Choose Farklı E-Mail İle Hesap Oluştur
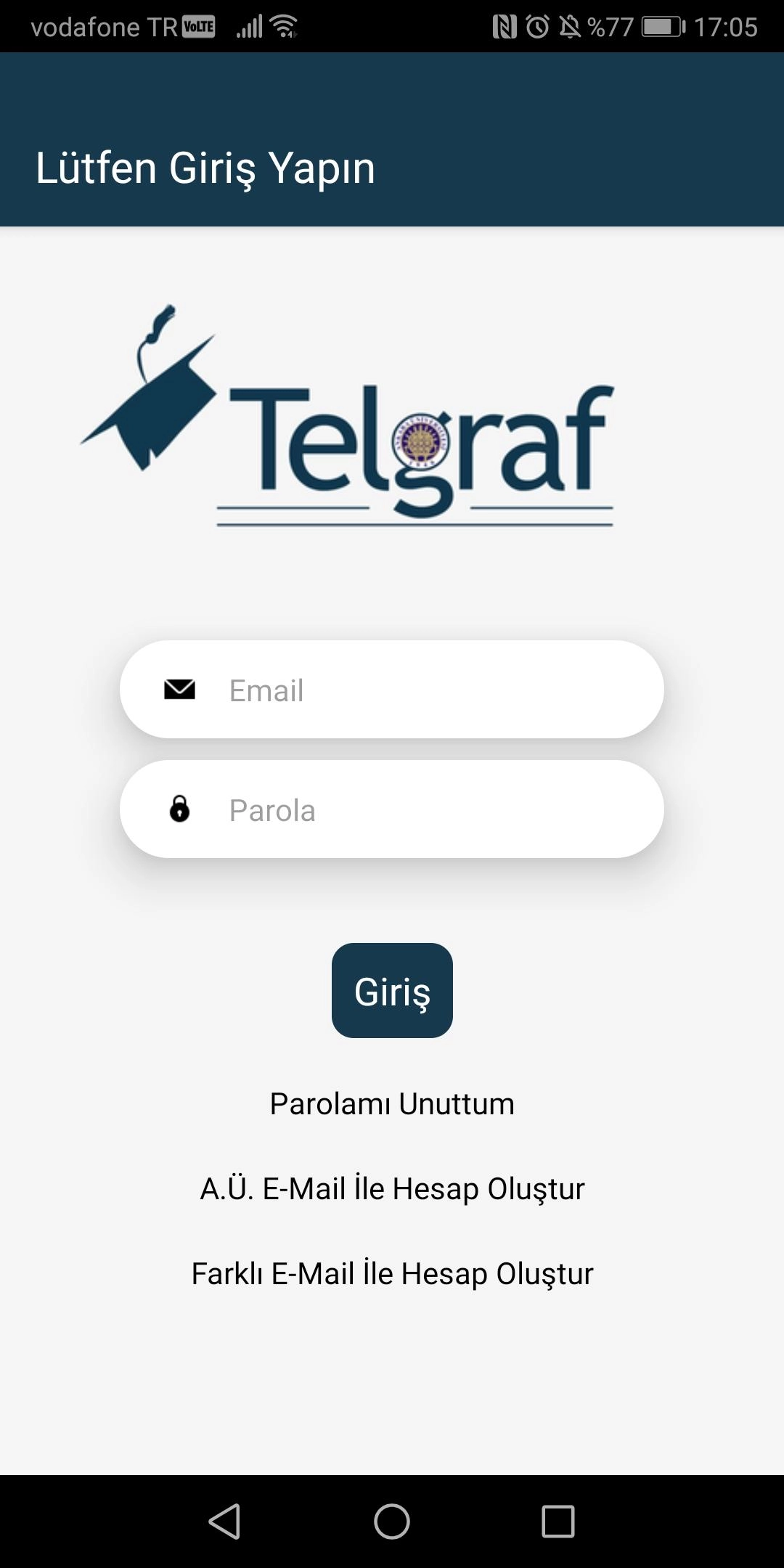This screenshot has width=784, height=1568. [x=392, y=1274]
